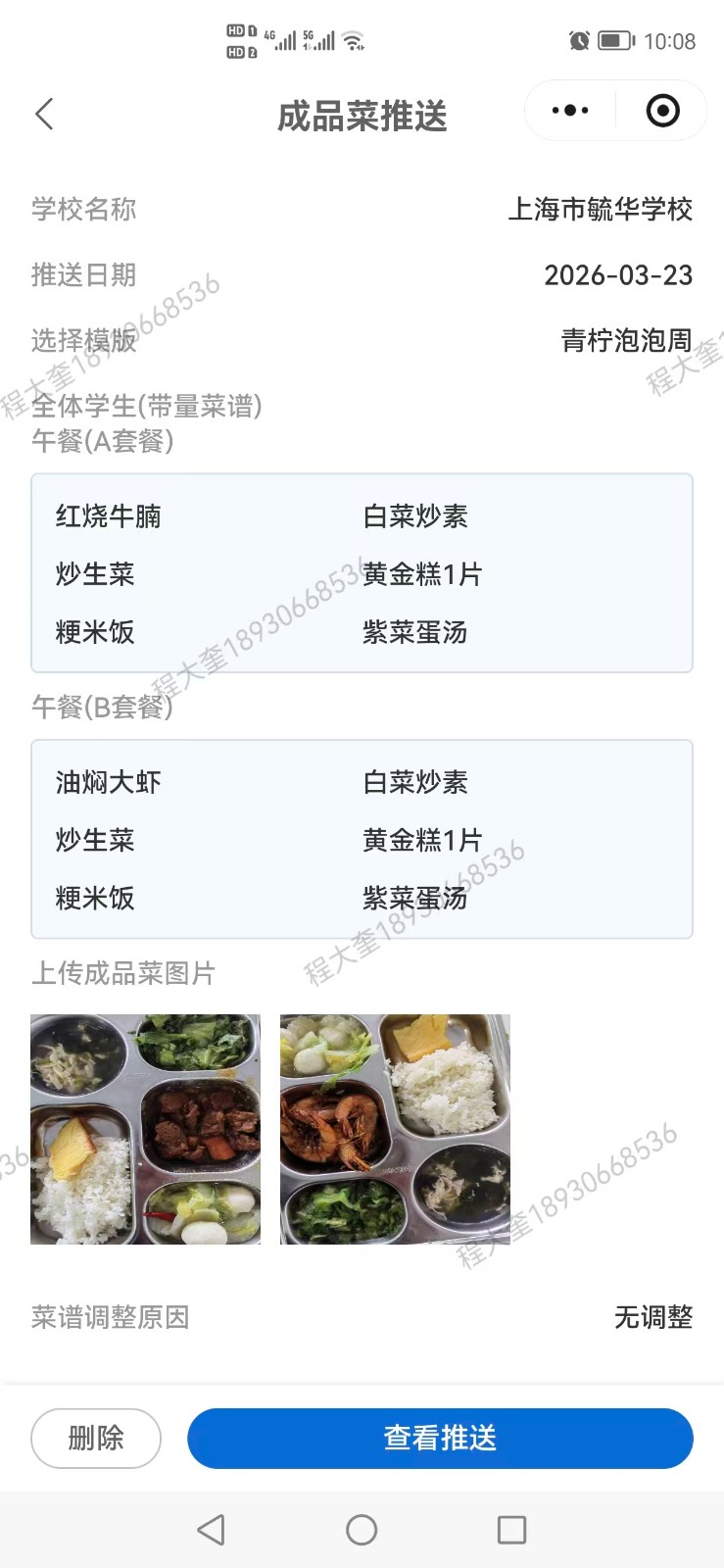Open the shrimp meal tray photo

395,1129
